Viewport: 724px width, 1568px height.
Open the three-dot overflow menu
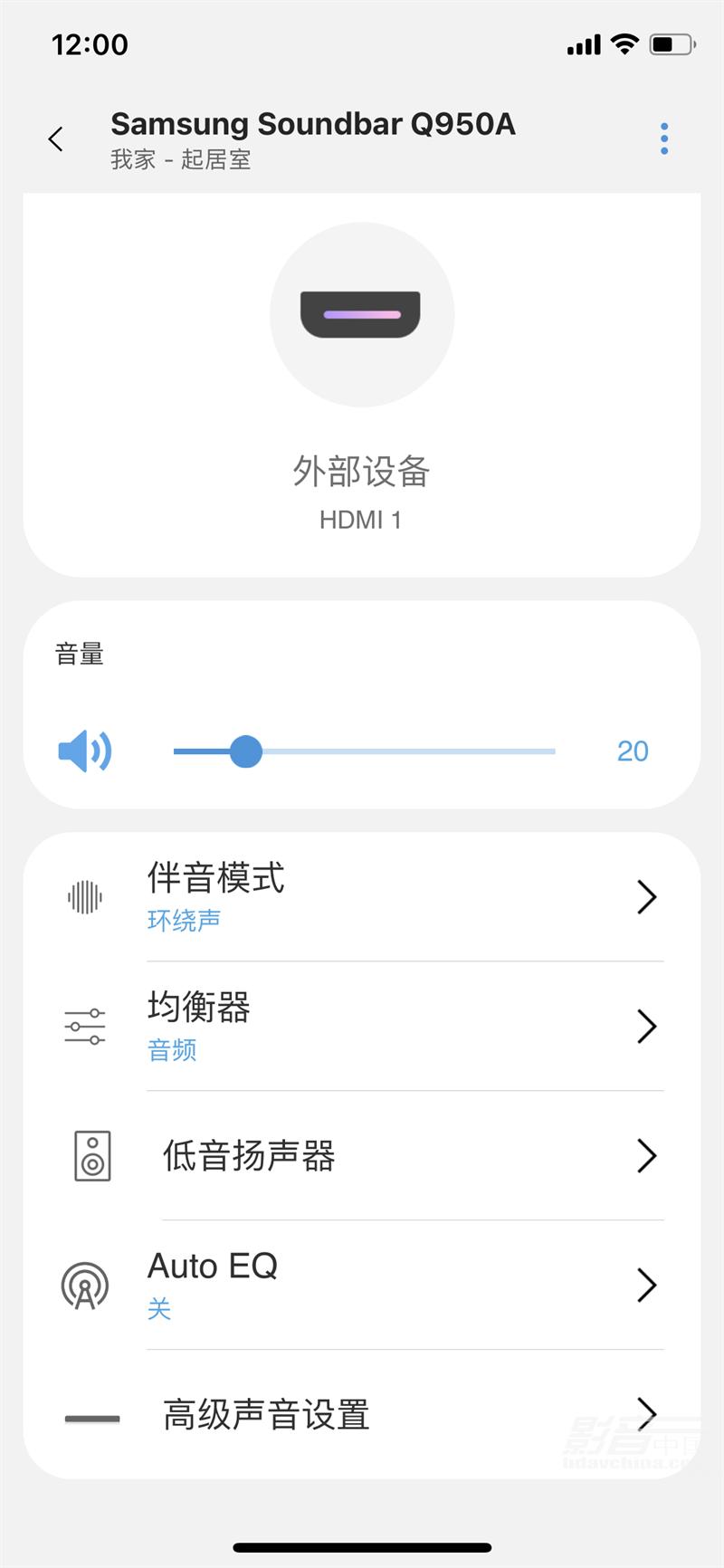point(663,138)
